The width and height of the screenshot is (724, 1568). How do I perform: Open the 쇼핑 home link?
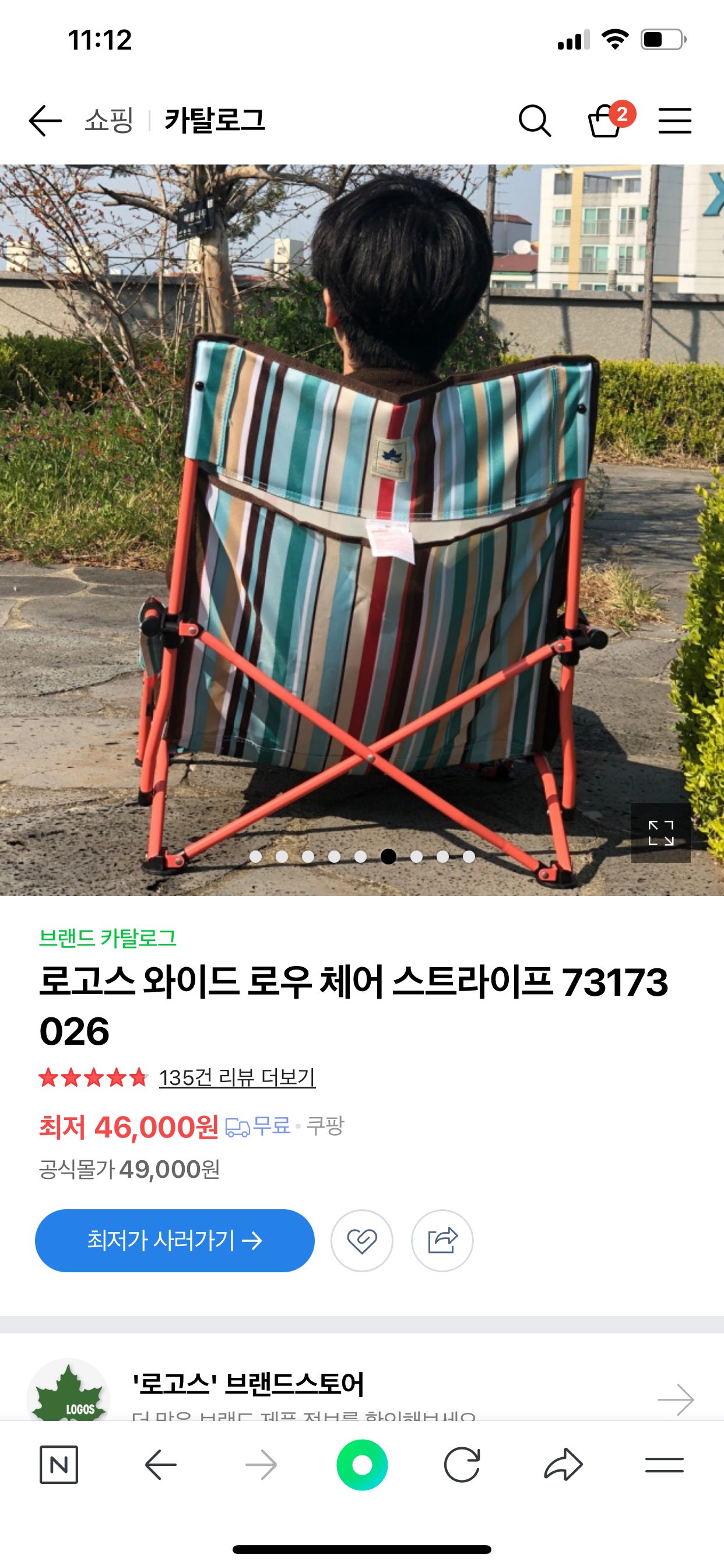pos(109,120)
